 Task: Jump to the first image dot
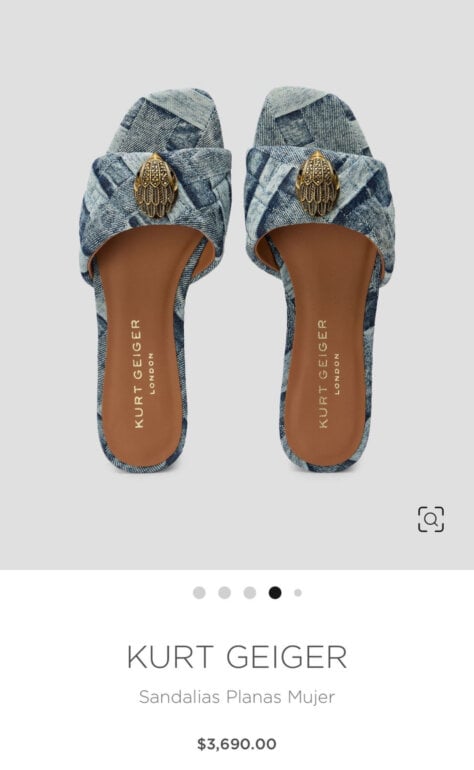click(x=199, y=593)
